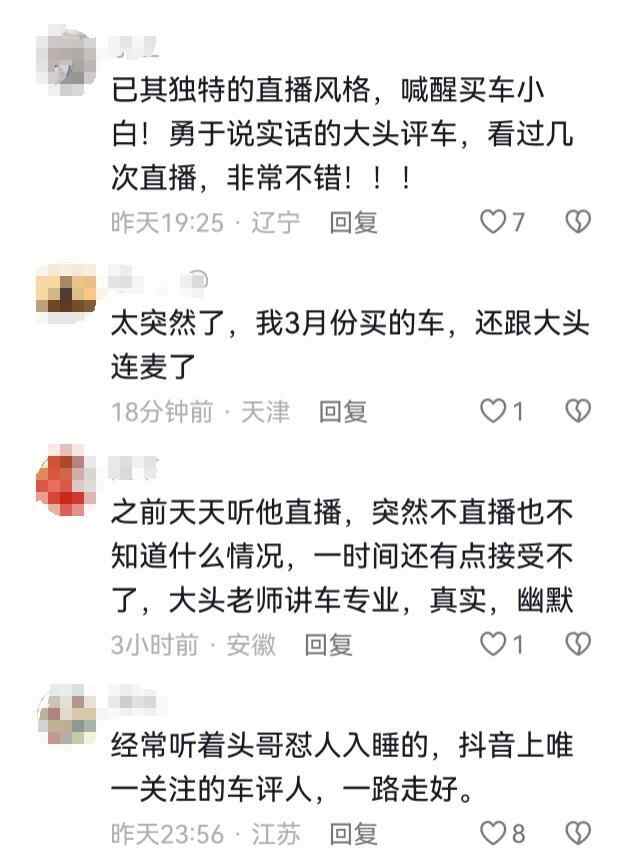
Task: Open the avatar of the Tianjin commenter
Action: click(x=66, y=291)
